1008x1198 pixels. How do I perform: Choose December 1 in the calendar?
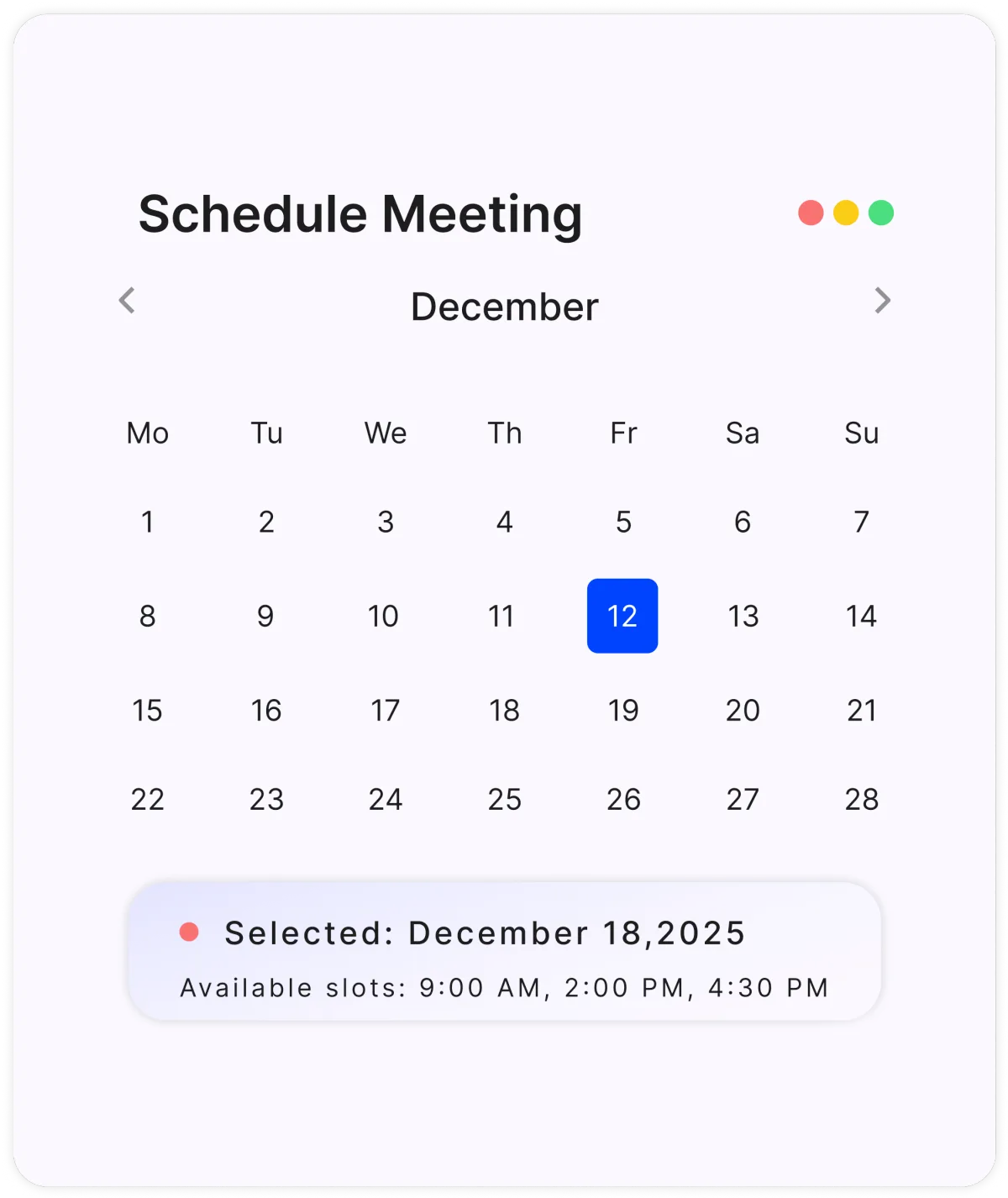coord(148,522)
